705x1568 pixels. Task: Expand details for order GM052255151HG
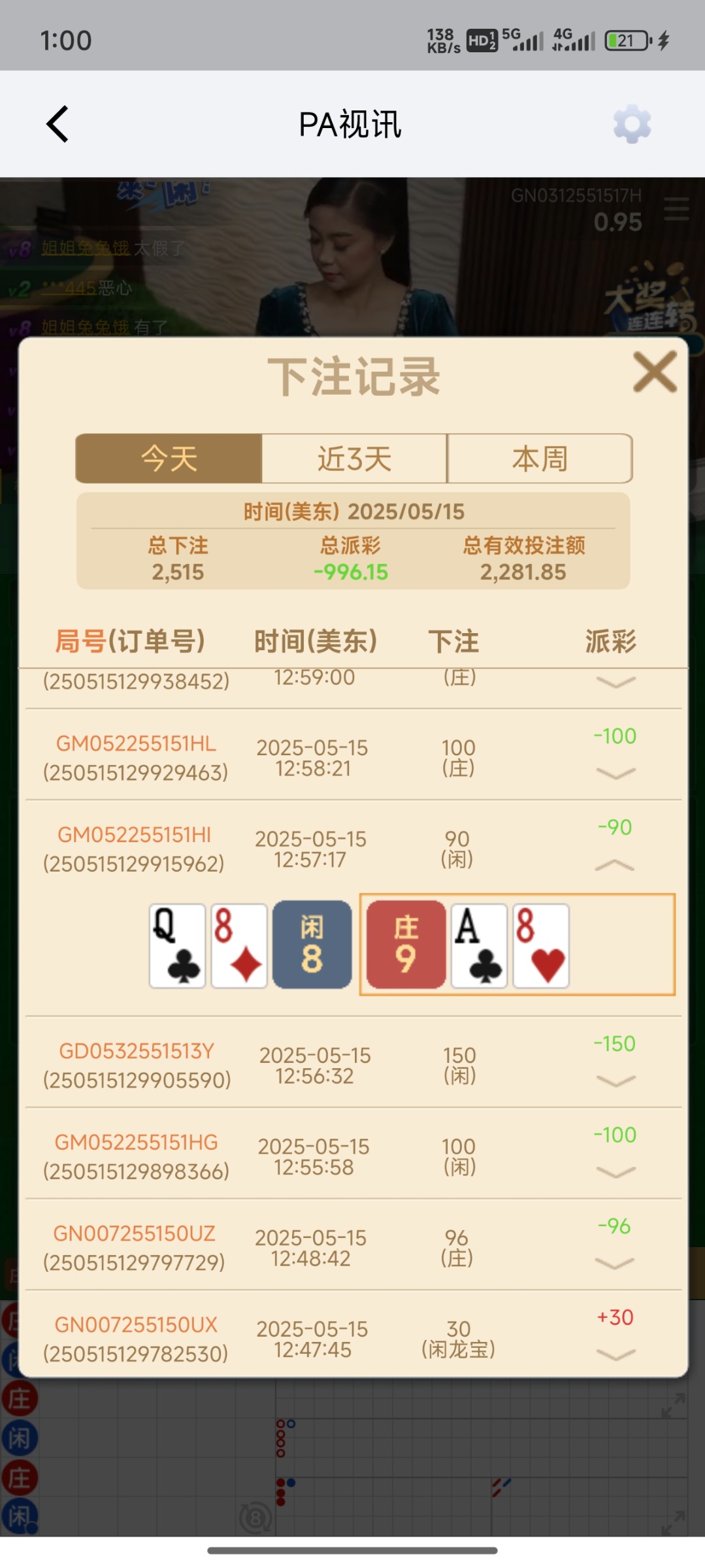tap(615, 1173)
